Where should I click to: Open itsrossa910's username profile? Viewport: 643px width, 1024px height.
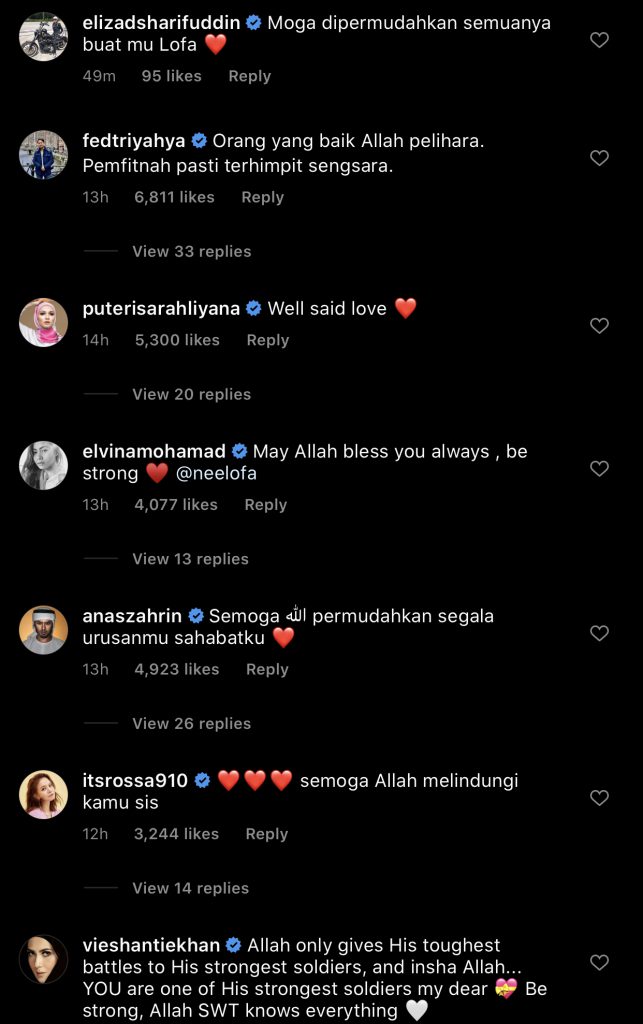(135, 781)
